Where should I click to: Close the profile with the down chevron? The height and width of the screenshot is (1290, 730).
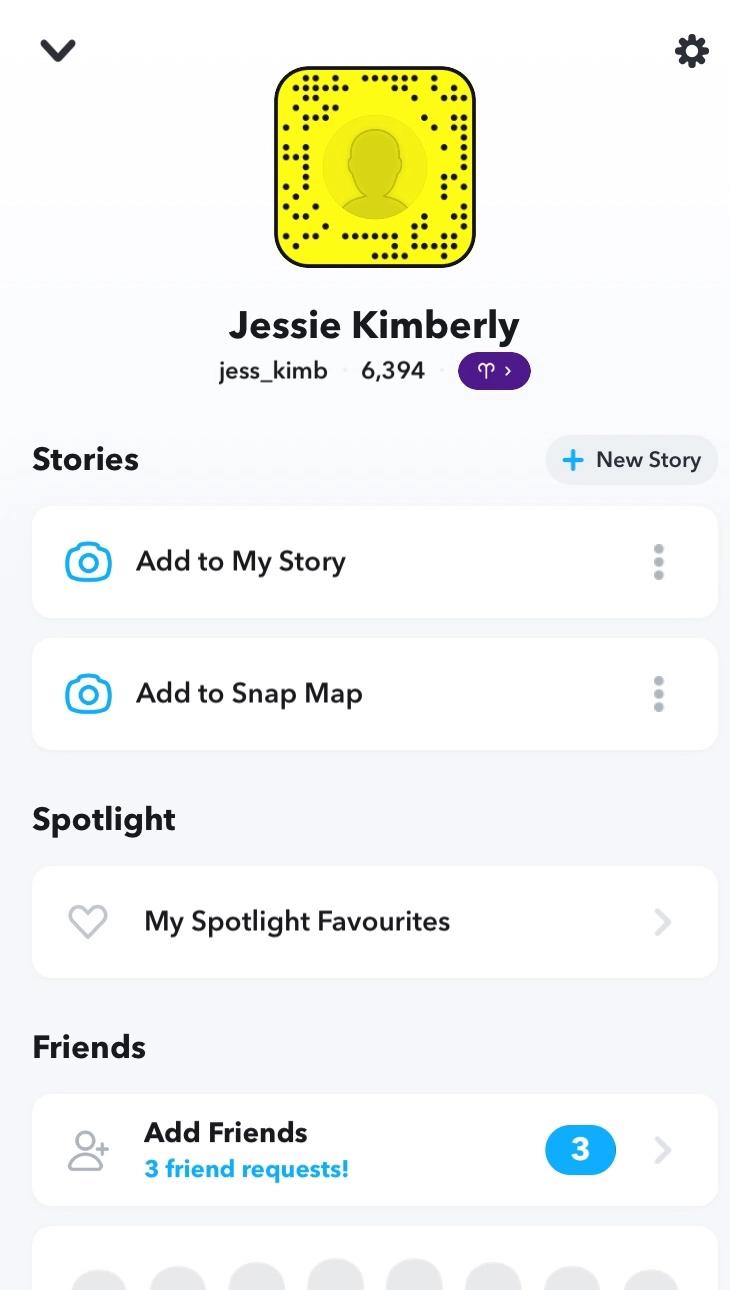click(58, 50)
